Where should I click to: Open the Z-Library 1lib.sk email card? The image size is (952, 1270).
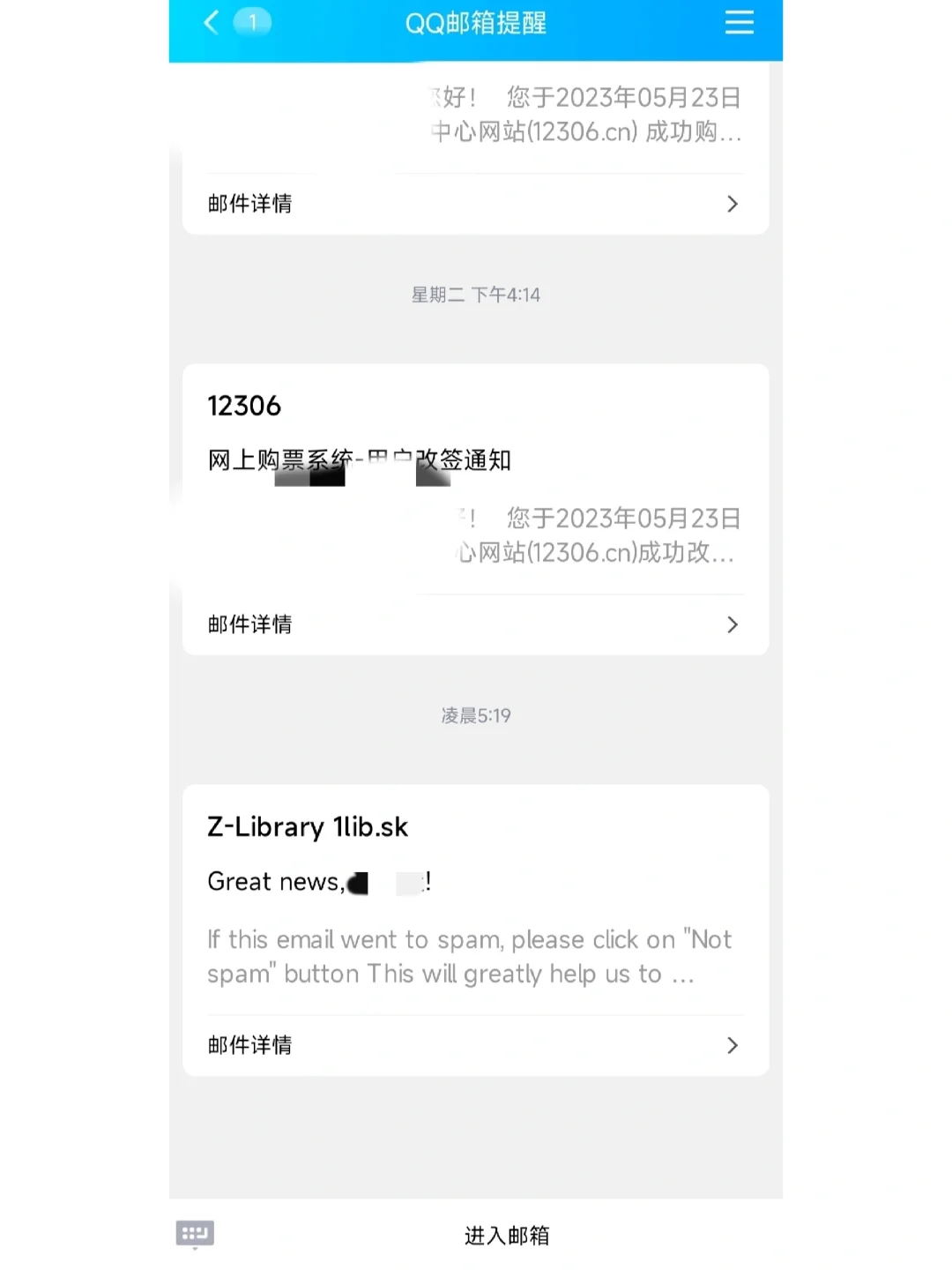click(x=475, y=900)
